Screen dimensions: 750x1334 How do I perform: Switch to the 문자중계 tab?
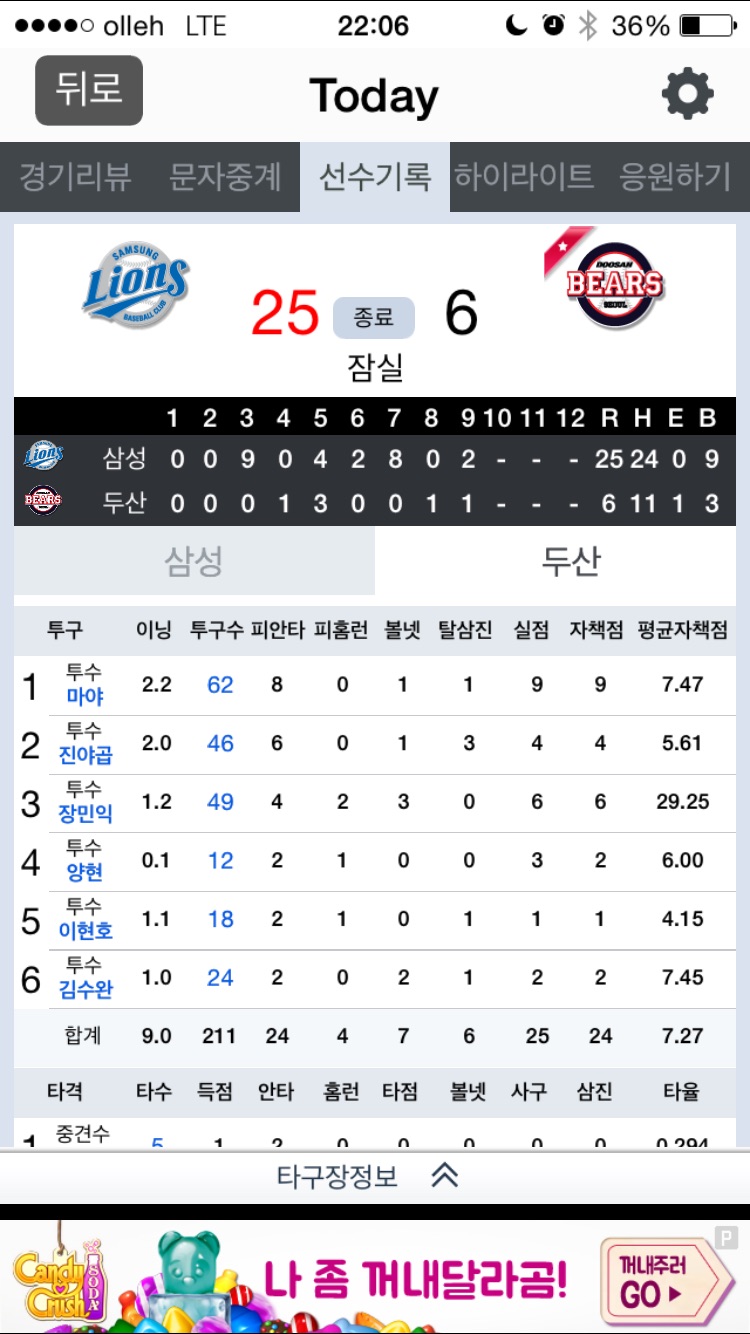(225, 177)
